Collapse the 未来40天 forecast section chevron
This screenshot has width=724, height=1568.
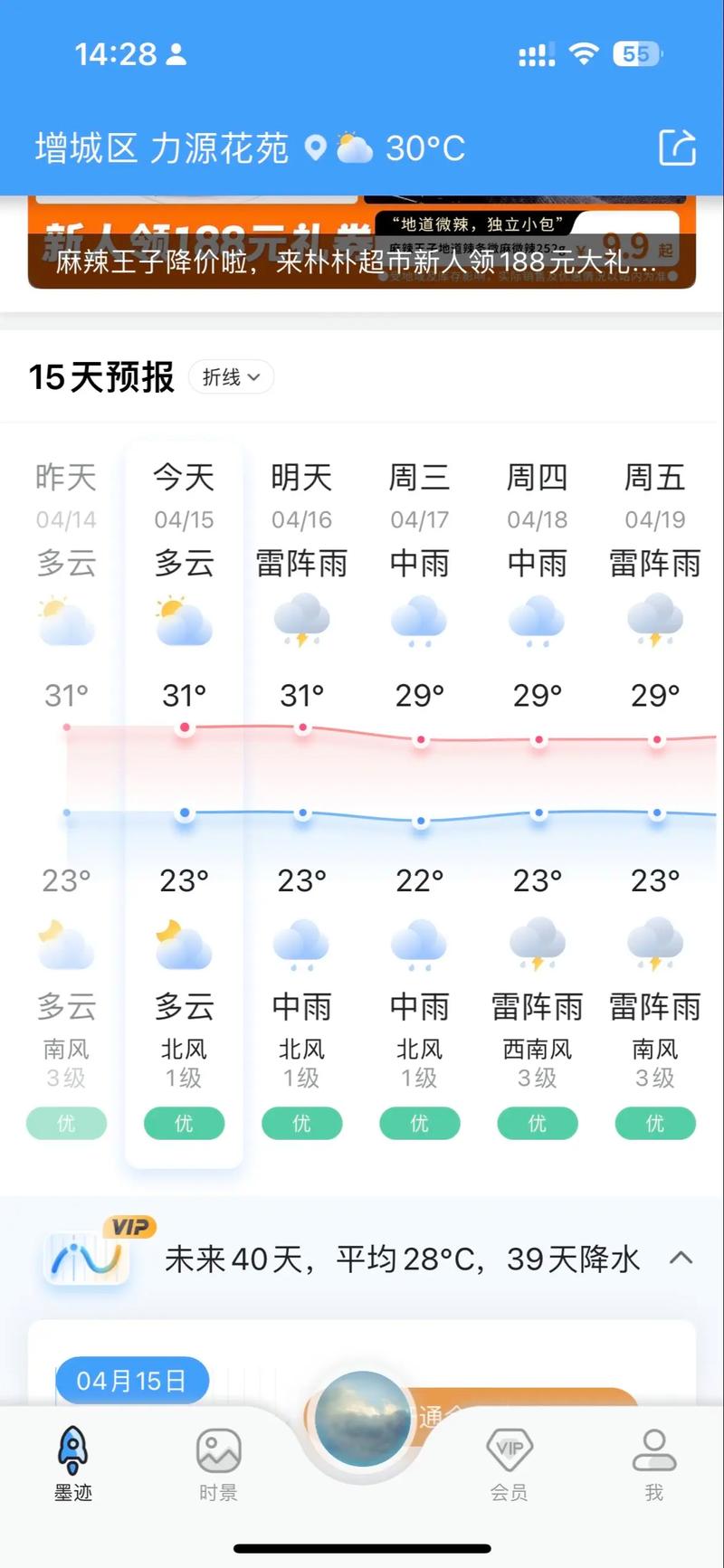tap(679, 1257)
